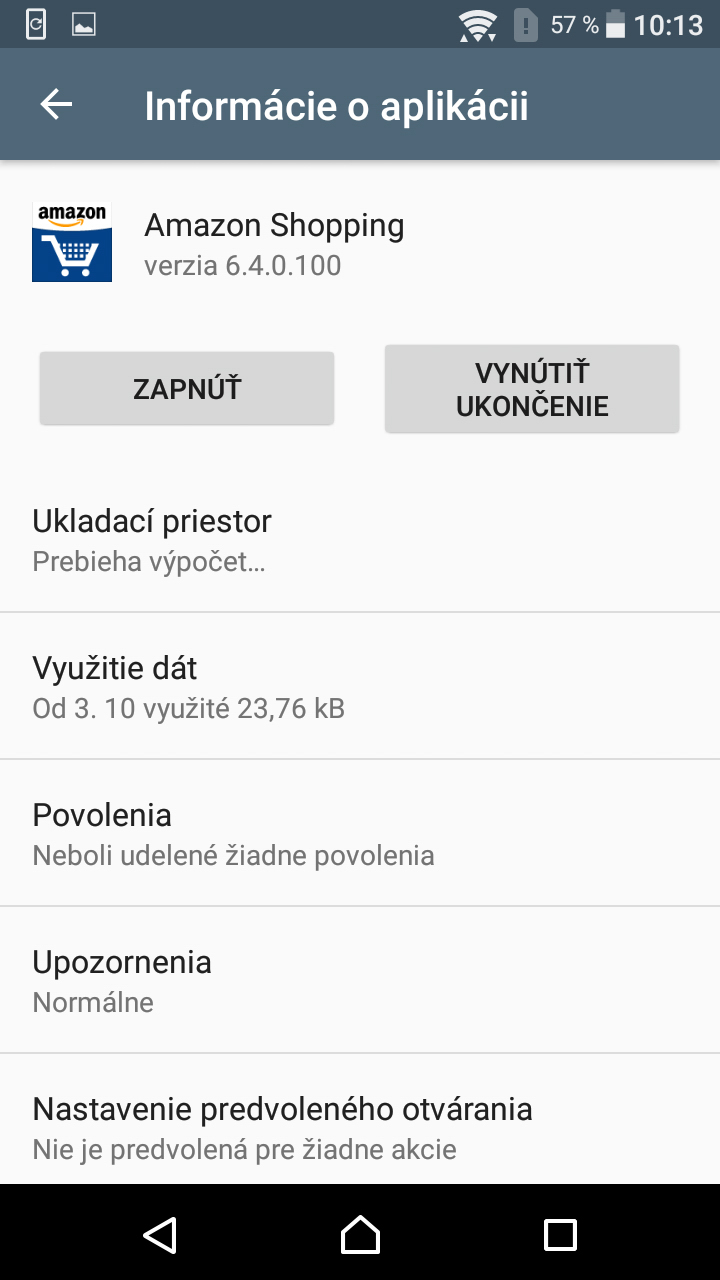Open Ukladací priestor storage details
This screenshot has height=1280, width=720.
(x=360, y=540)
